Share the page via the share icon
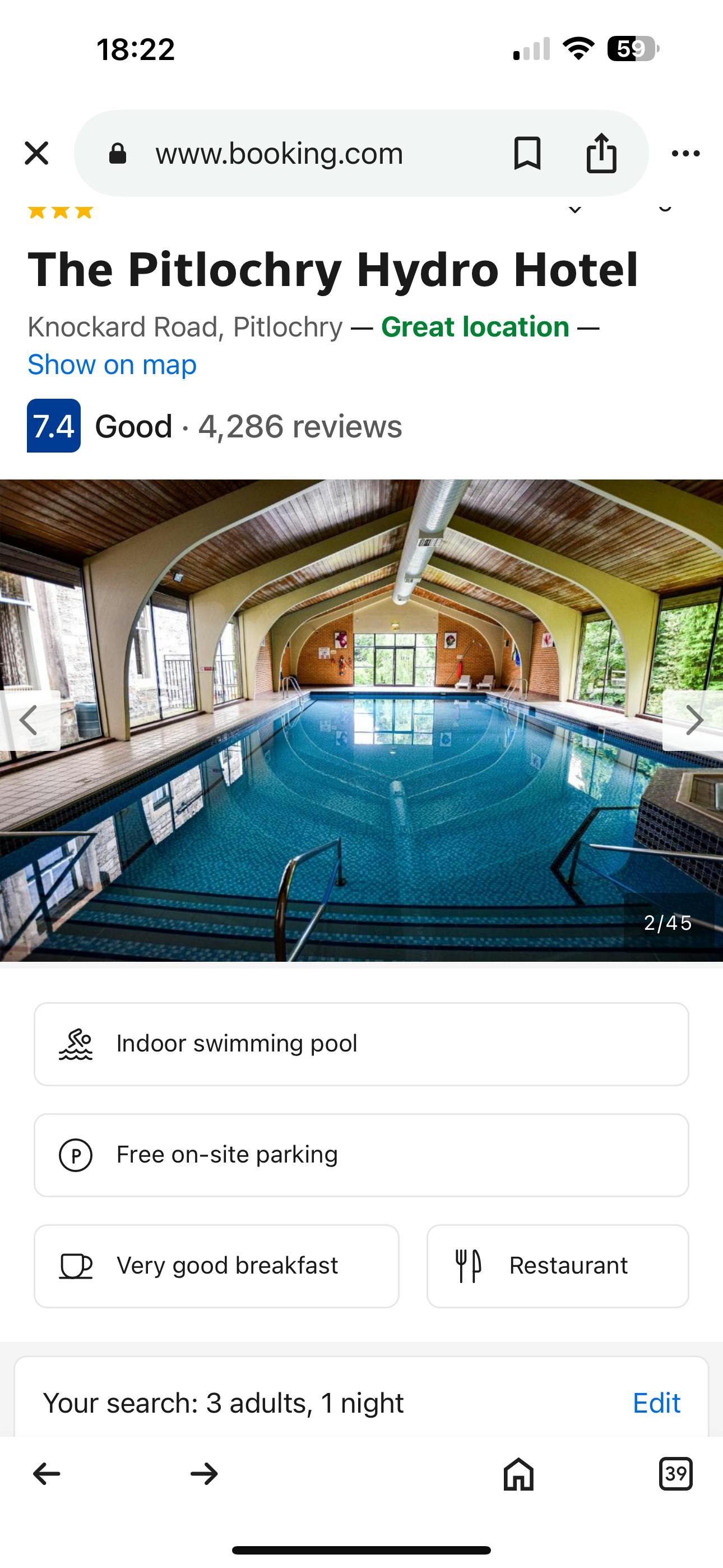 pyautogui.click(x=601, y=154)
